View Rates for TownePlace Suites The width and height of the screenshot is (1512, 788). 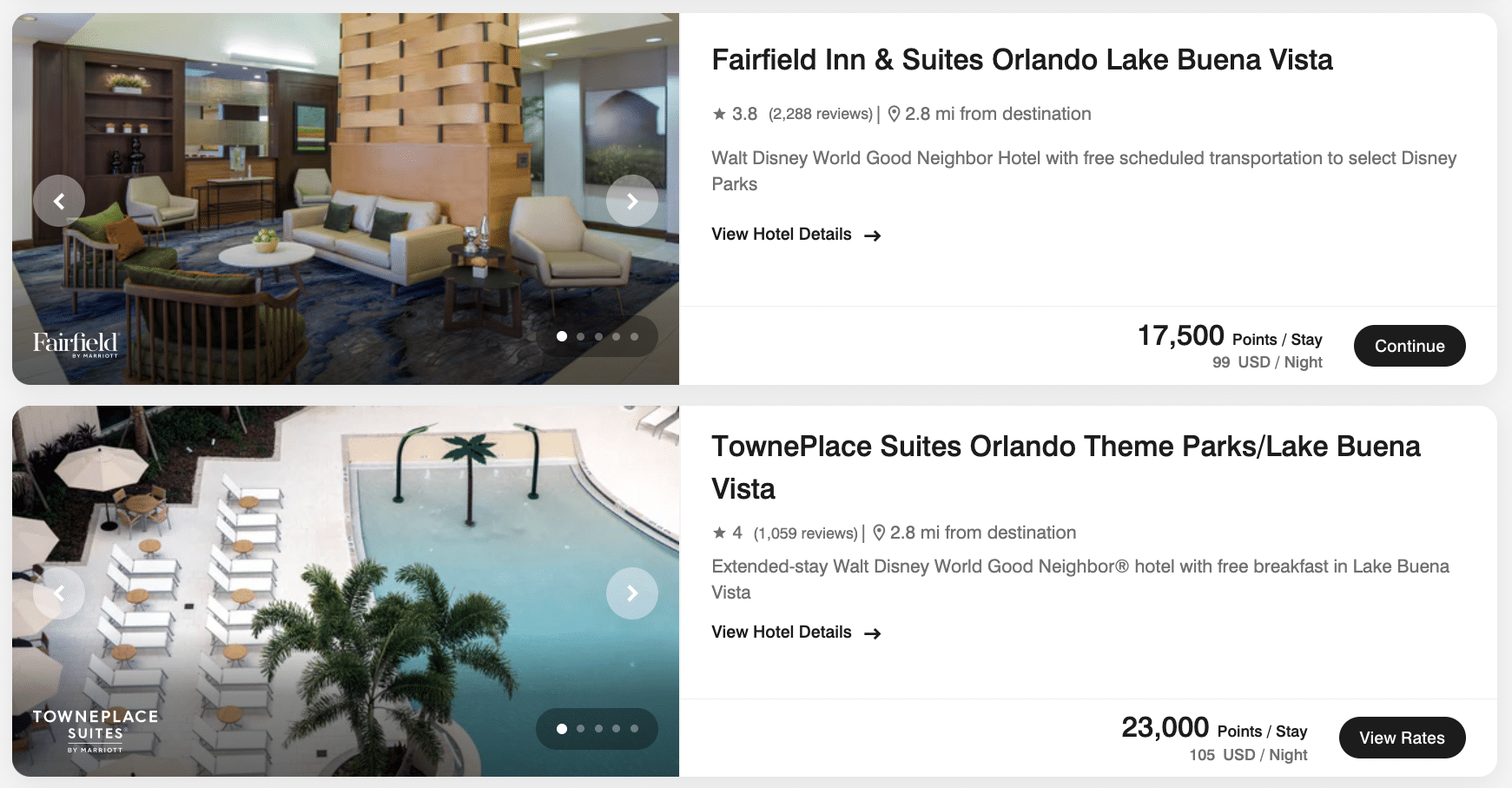point(1401,738)
